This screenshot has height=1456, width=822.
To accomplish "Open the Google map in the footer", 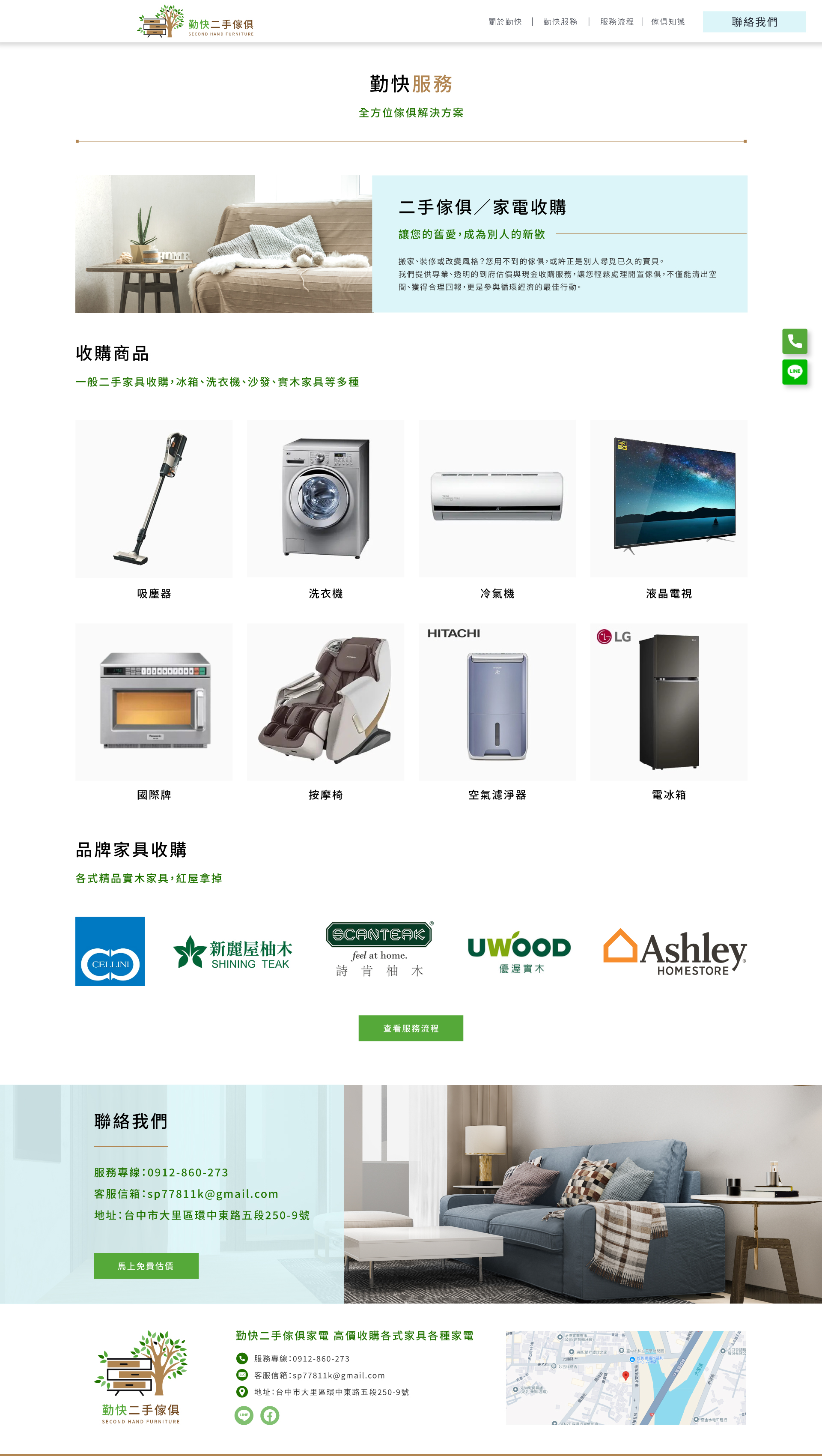I will [625, 1378].
